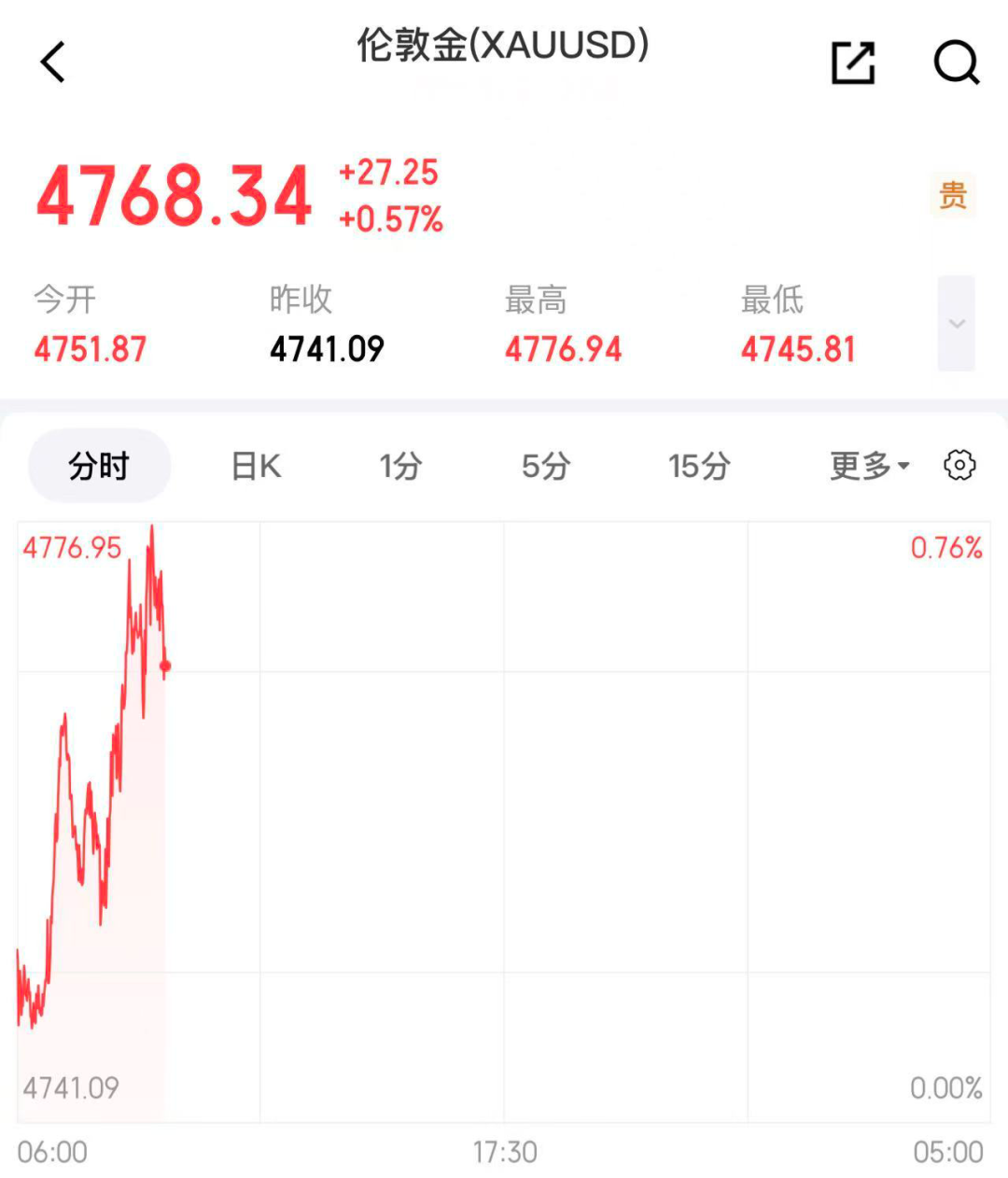Viewport: 1008px width, 1178px height.
Task: Open the share/forward icon top right
Action: 852,63
